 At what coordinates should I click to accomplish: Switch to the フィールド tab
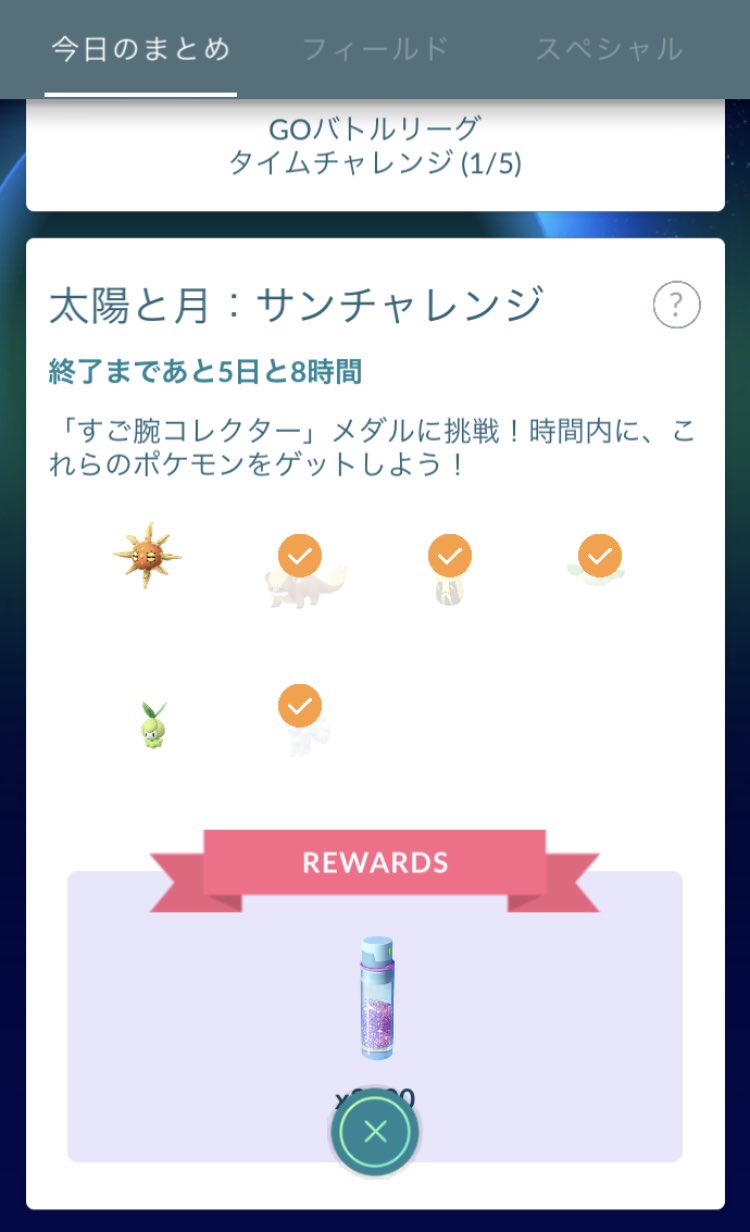(375, 49)
